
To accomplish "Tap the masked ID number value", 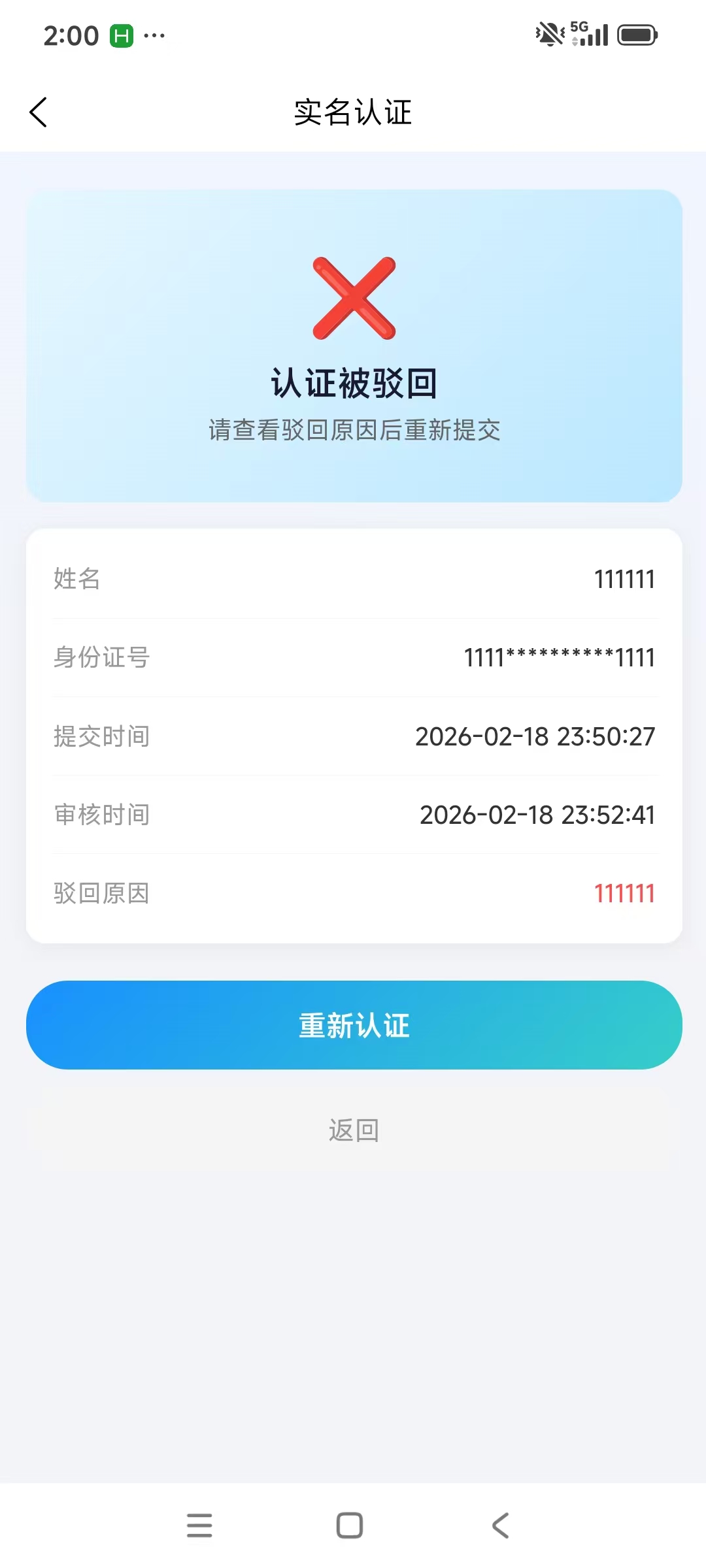I will click(x=559, y=658).
